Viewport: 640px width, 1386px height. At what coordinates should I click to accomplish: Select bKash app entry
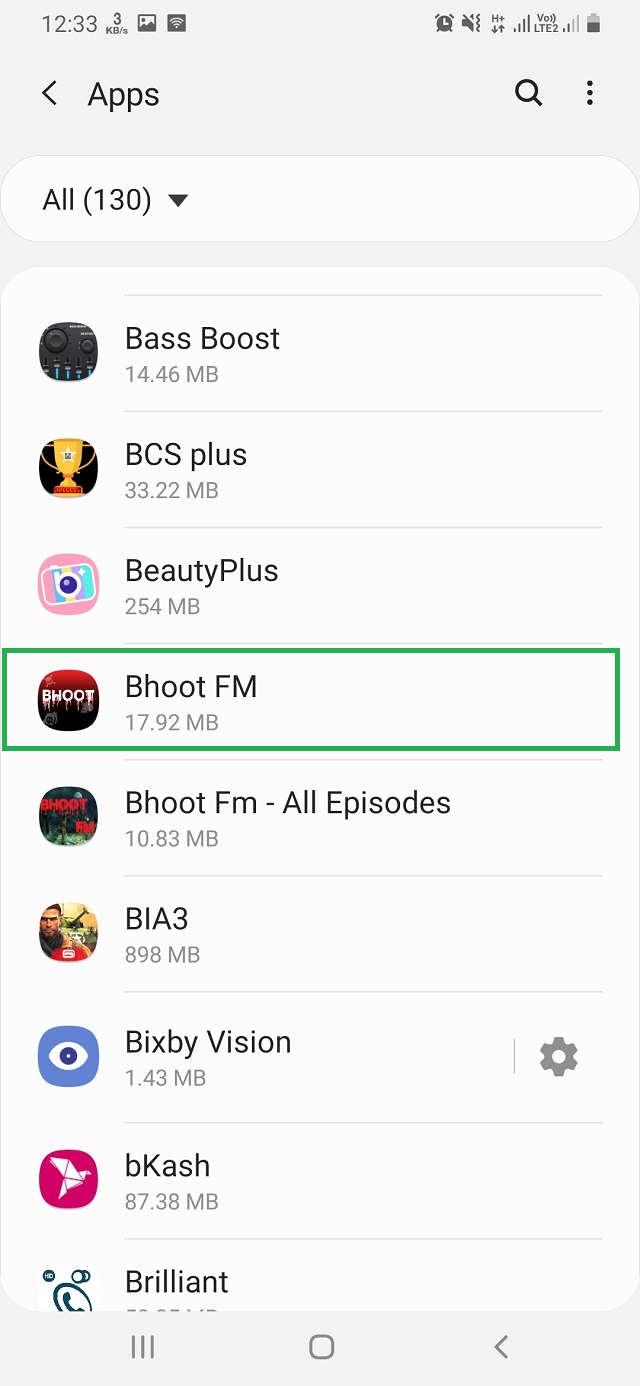320,1180
